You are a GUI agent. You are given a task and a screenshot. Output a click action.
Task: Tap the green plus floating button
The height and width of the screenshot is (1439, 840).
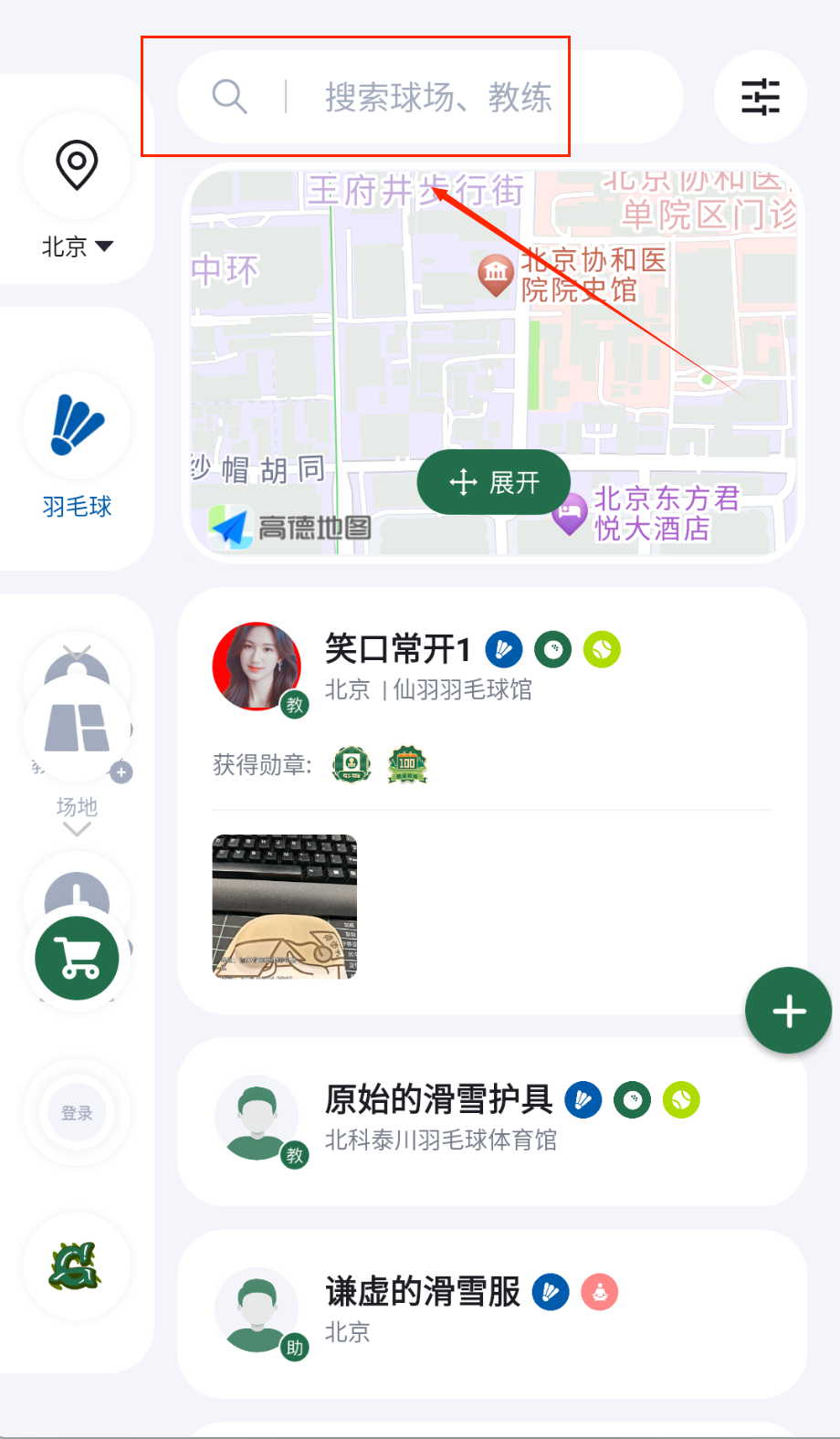click(788, 1011)
